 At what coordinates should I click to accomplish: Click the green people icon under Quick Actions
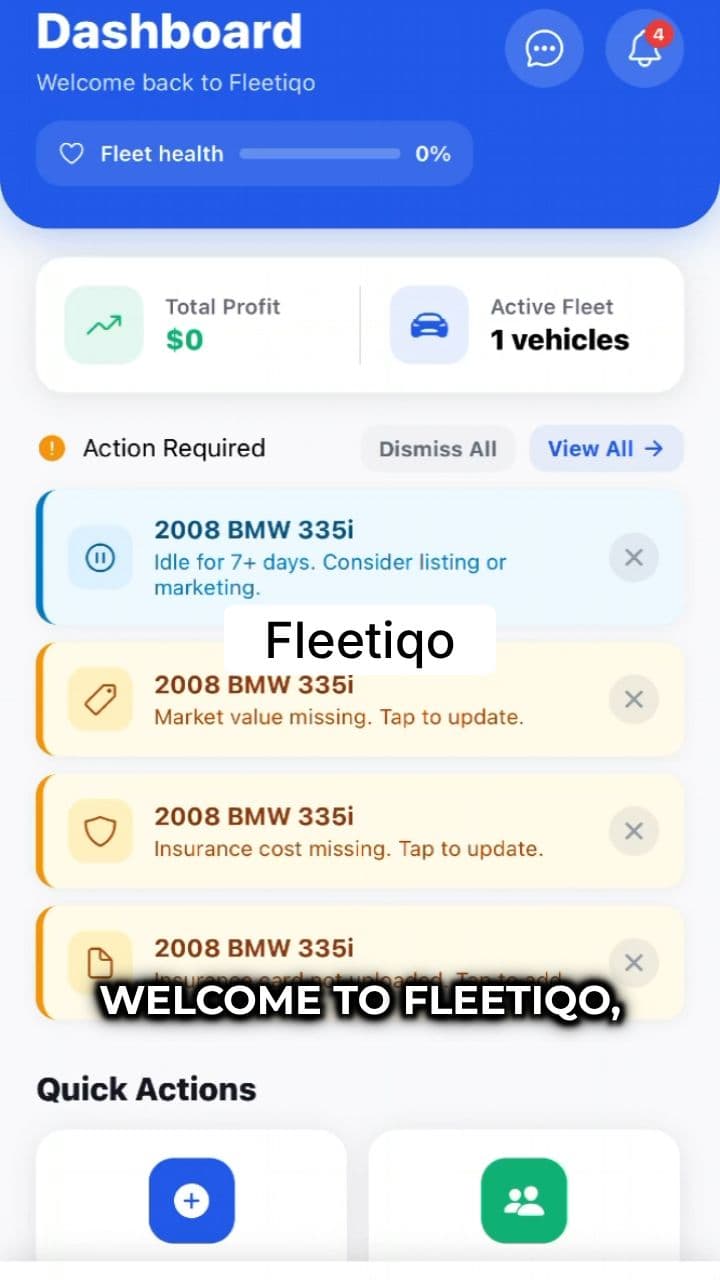(523, 1201)
